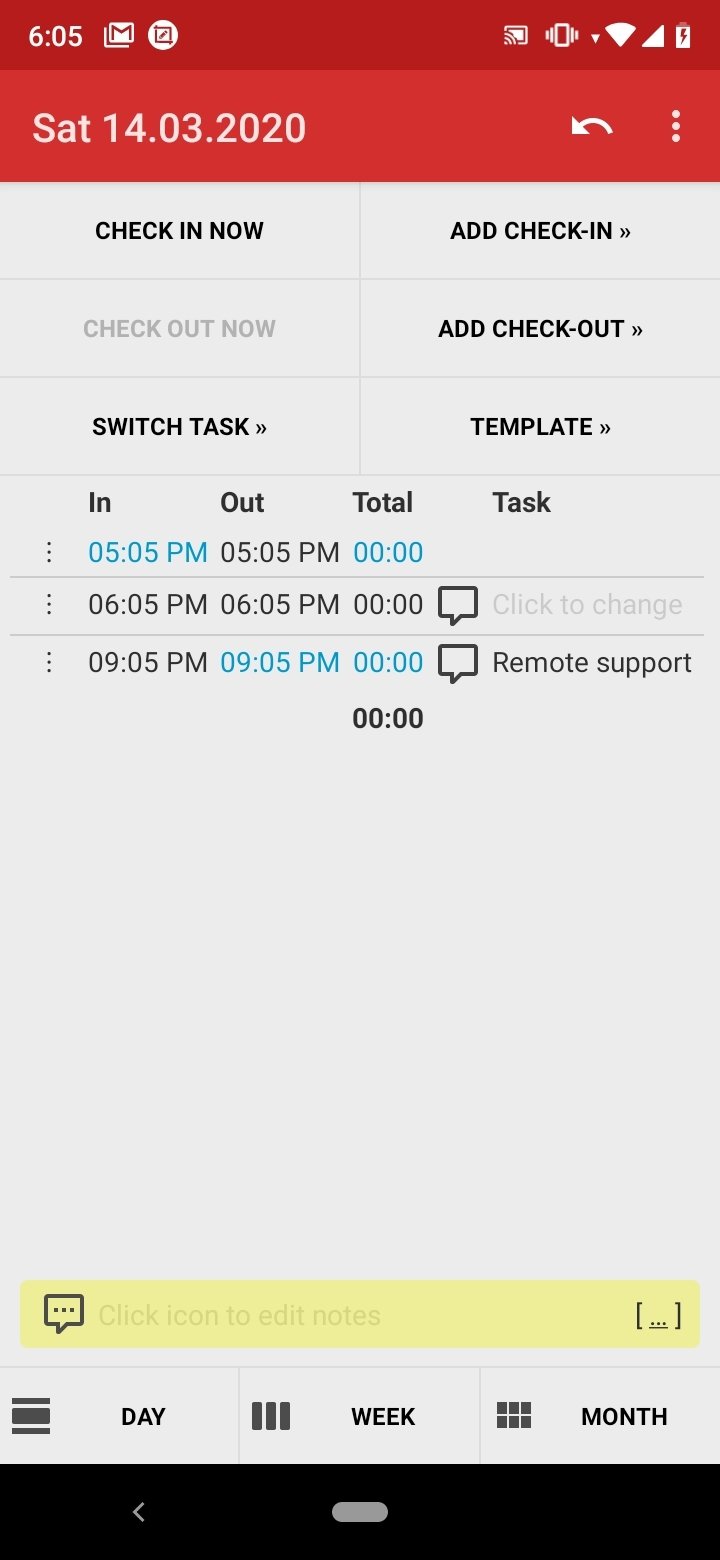Screen dimensions: 720x1560
Task: Open row options for 06:05 PM entry
Action: pos(49,604)
